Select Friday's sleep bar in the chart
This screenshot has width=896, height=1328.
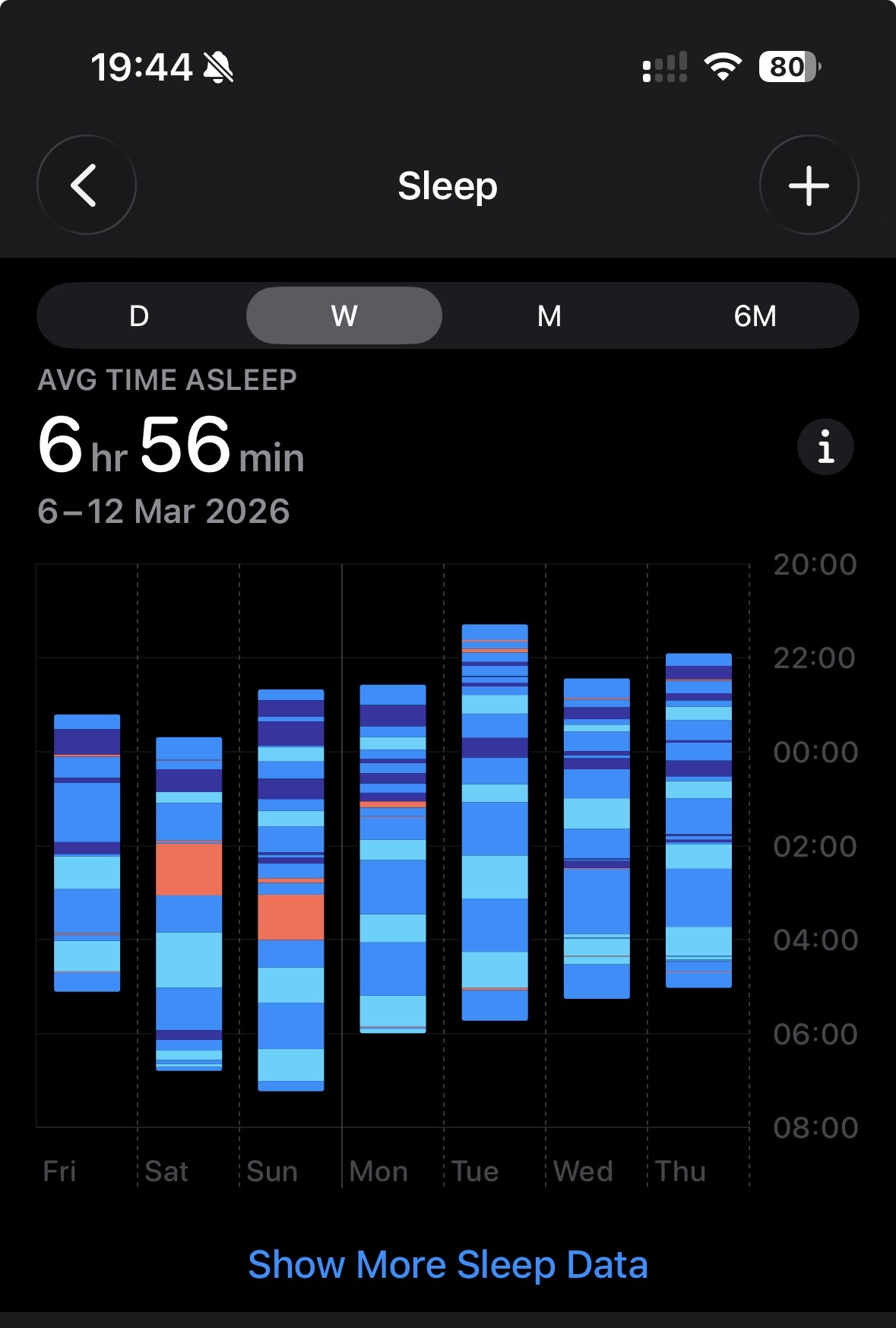coord(87,853)
